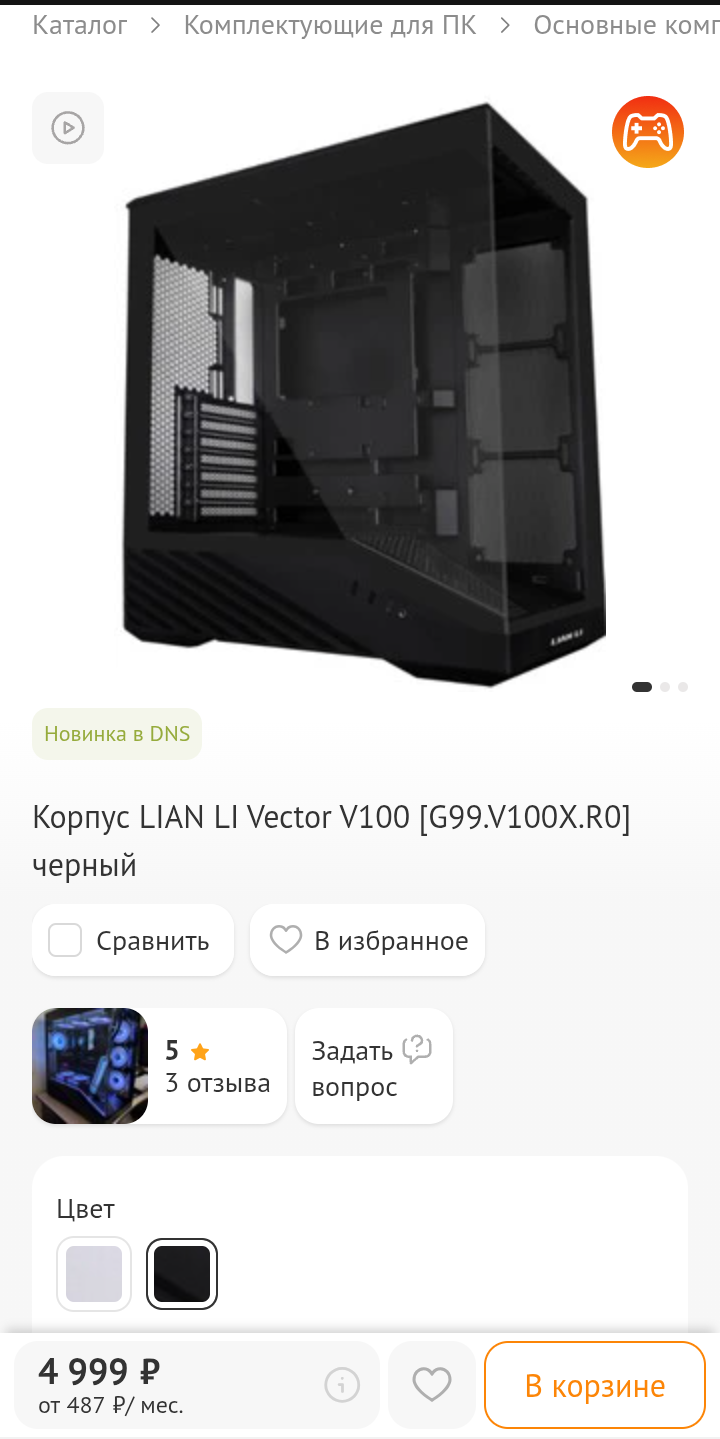Play the product video

pyautogui.click(x=68, y=128)
